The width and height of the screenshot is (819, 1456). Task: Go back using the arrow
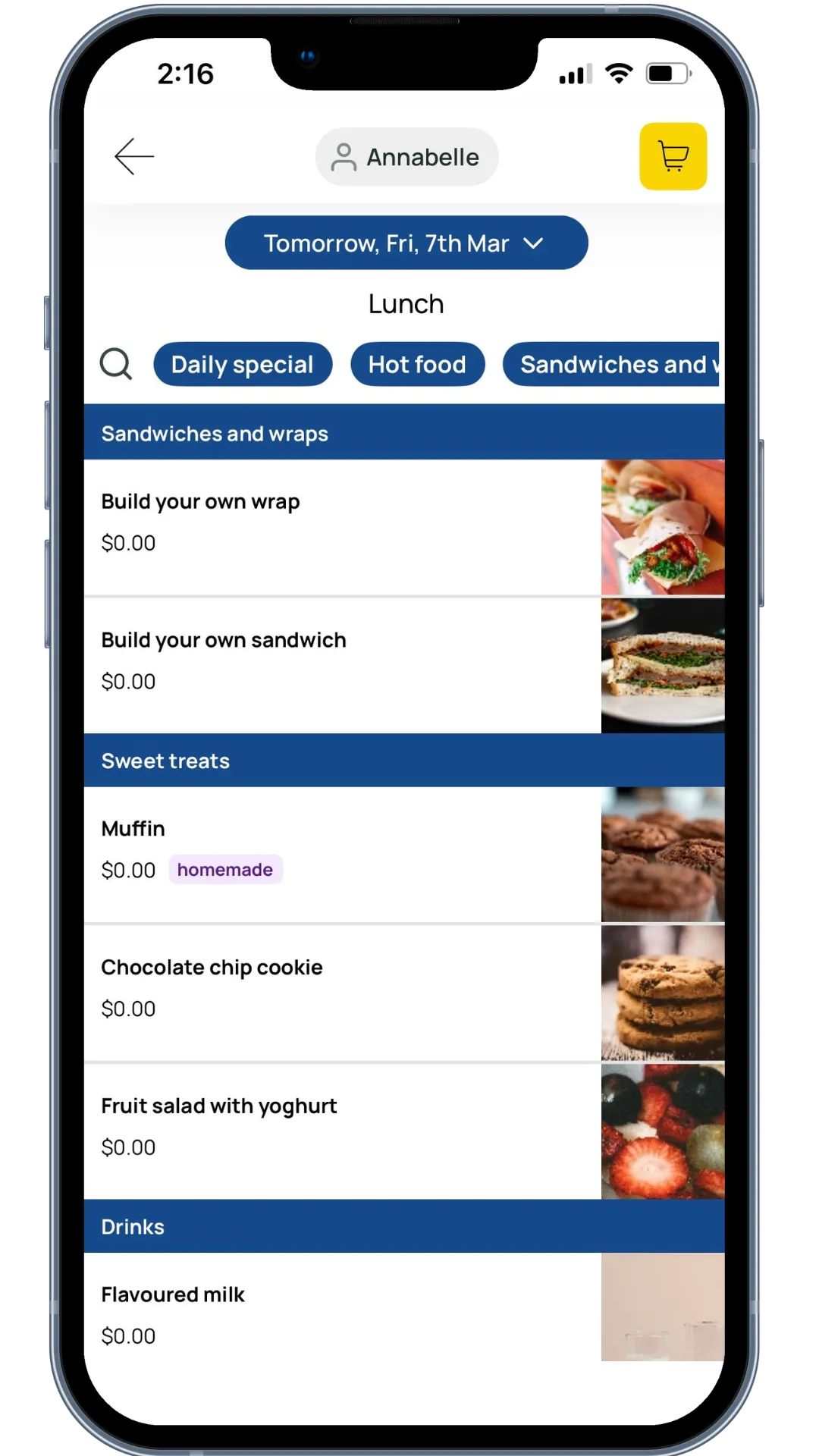(x=134, y=157)
